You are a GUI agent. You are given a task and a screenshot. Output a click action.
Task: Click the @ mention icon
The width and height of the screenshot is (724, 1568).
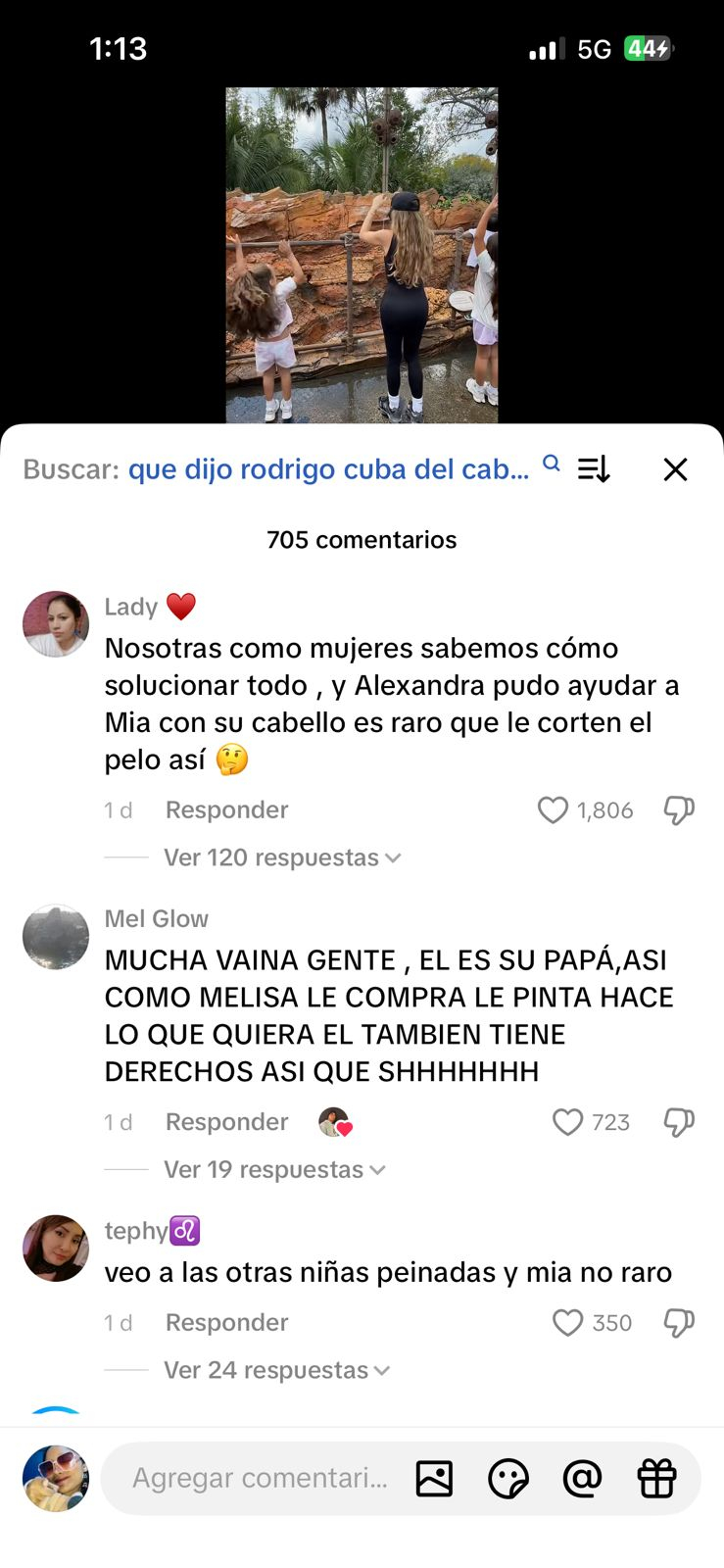583,1479
